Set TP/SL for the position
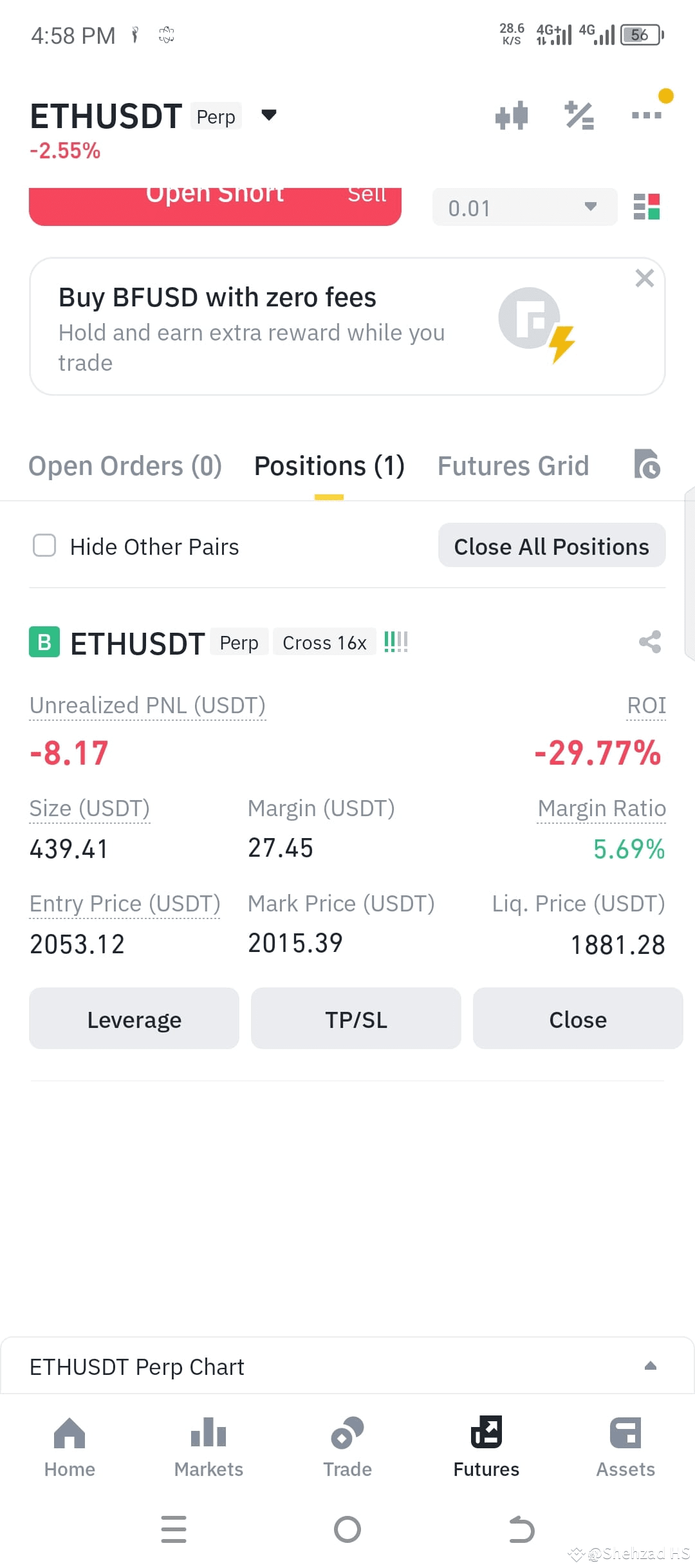 click(356, 1019)
